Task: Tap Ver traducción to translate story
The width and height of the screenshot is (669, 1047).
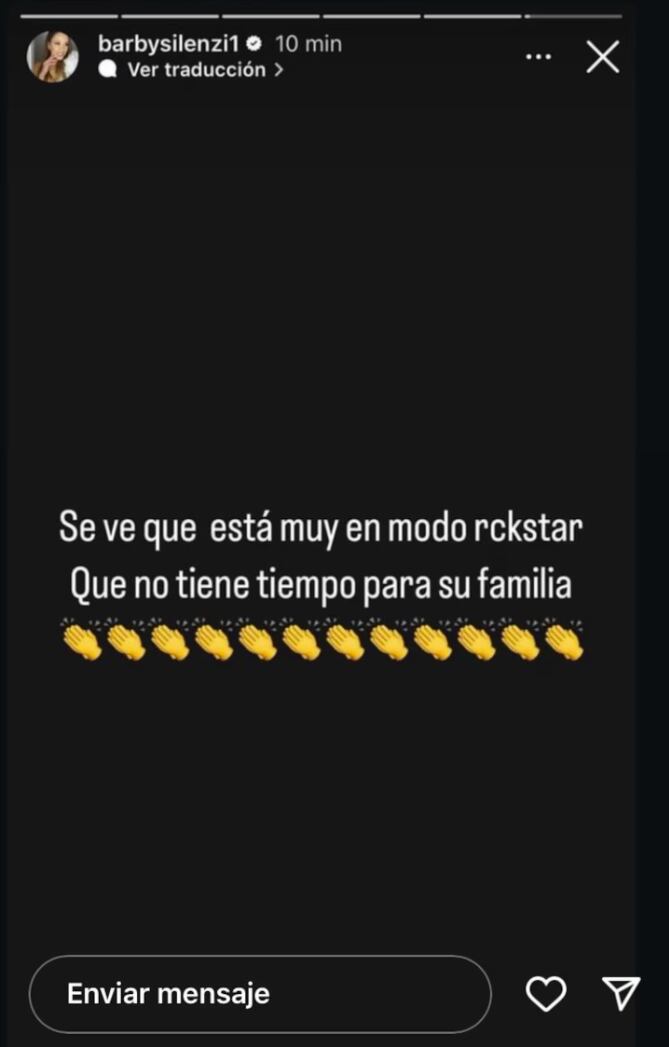Action: coord(196,70)
